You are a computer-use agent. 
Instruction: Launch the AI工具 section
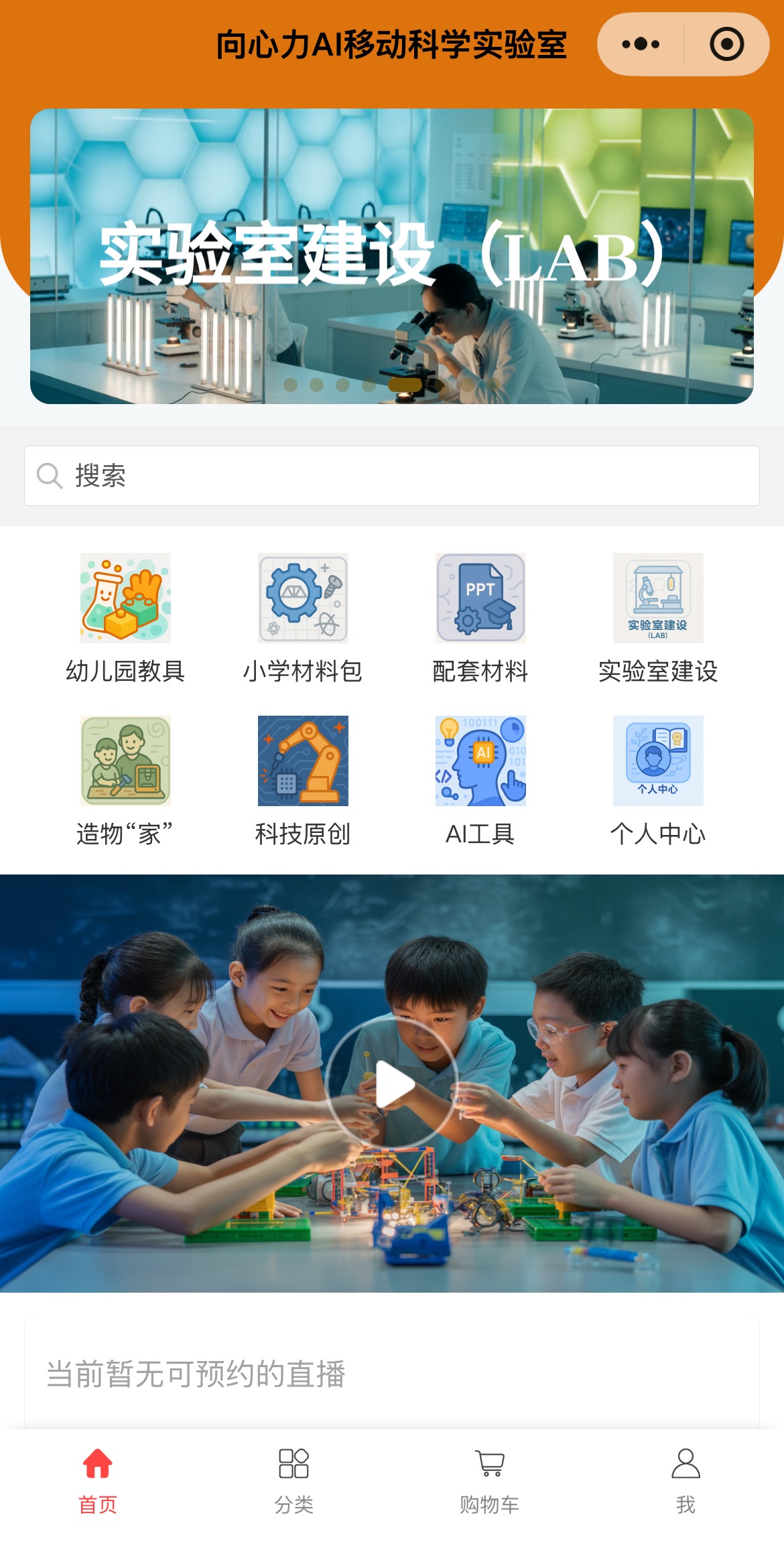tap(480, 781)
